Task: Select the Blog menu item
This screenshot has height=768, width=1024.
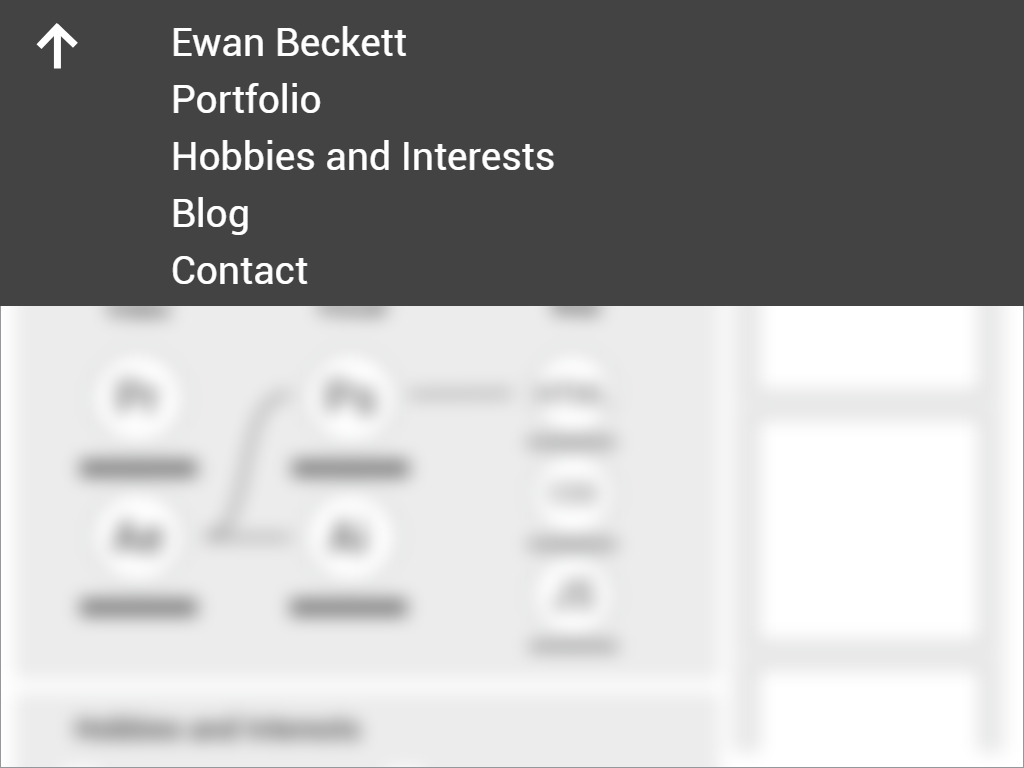Action: (210, 214)
